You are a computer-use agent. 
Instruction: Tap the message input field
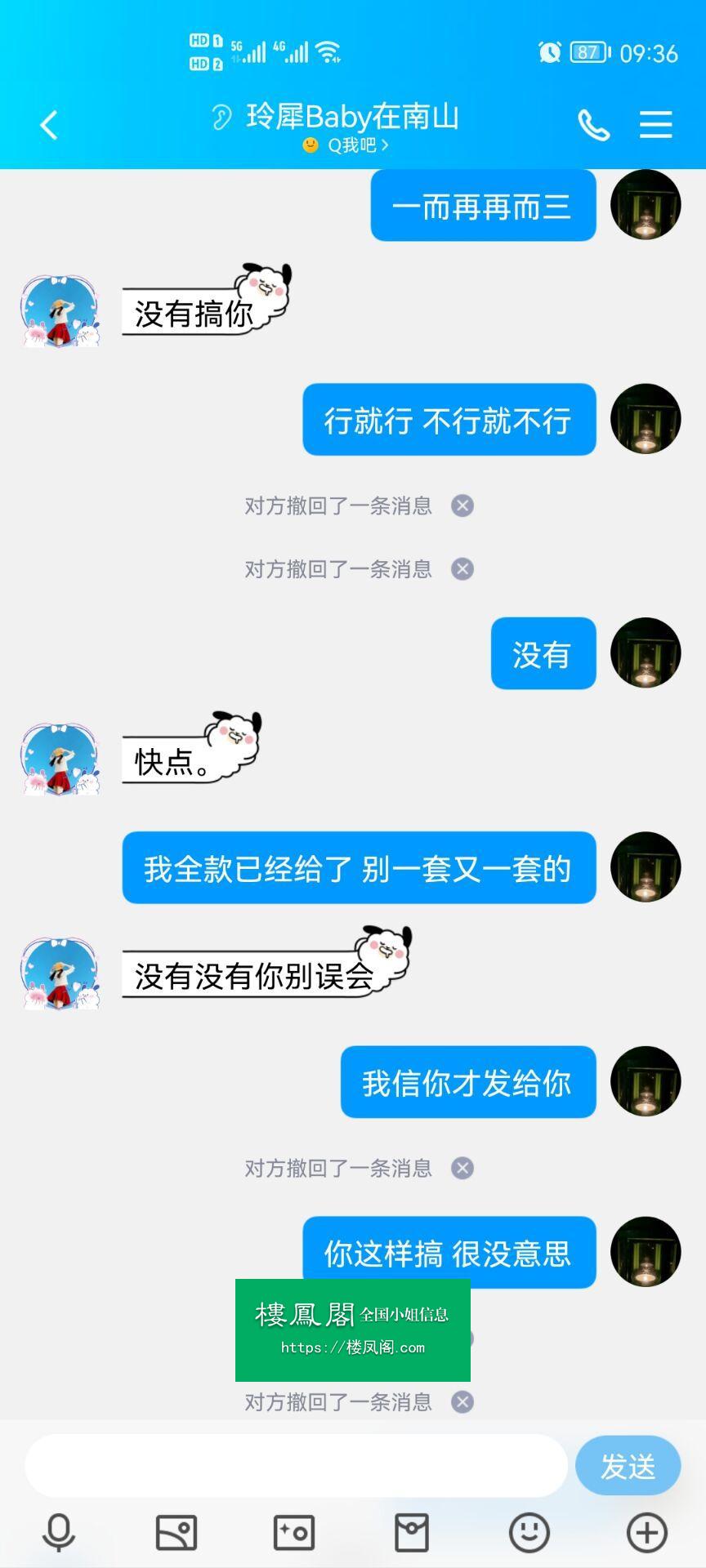296,1466
